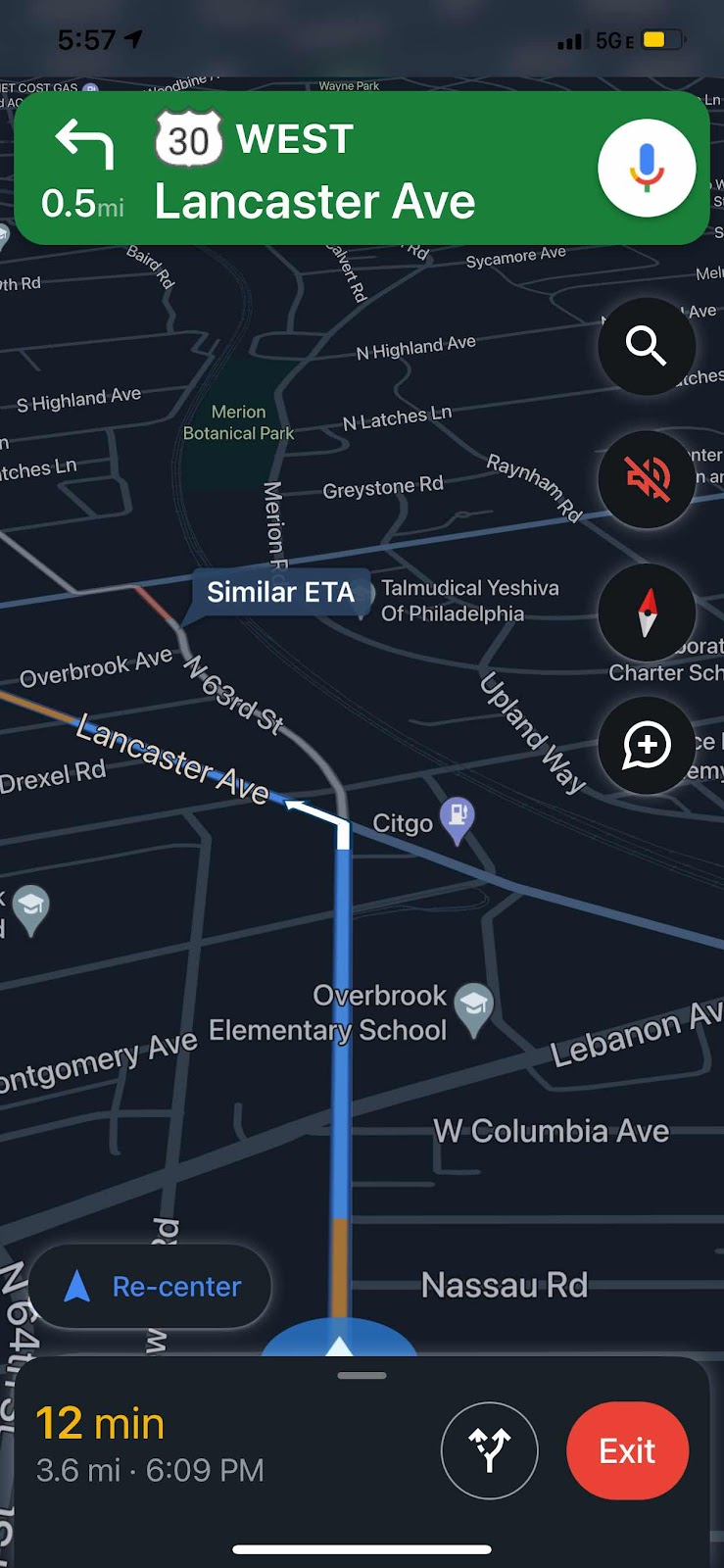The height and width of the screenshot is (1568, 724).
Task: Tap the compass to reorient map
Action: (x=647, y=612)
